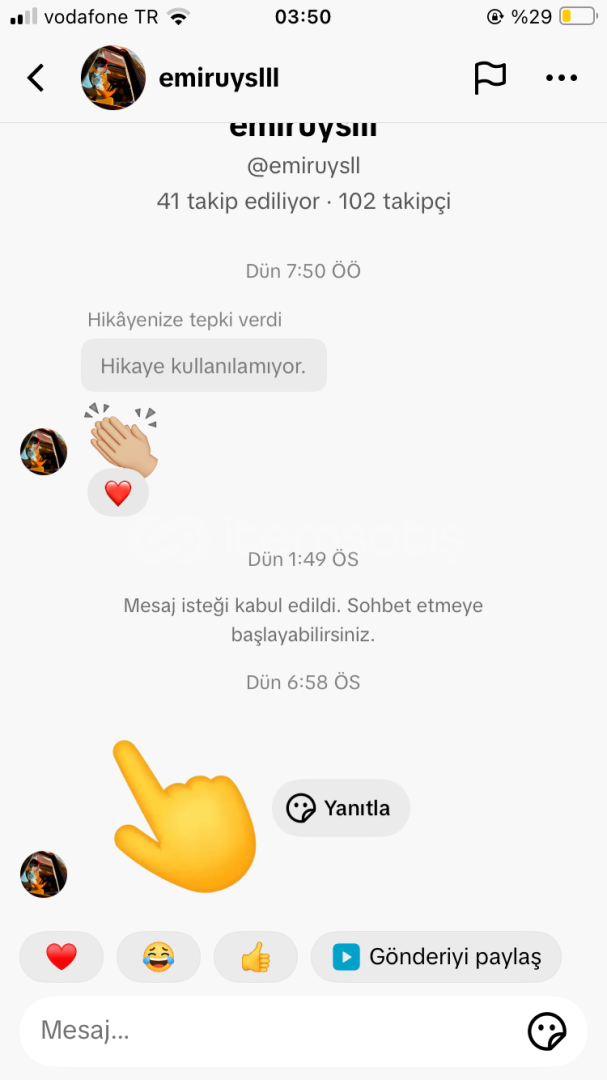Open emiruyslll's profile from header avatar
The image size is (607, 1080).
coord(113,78)
